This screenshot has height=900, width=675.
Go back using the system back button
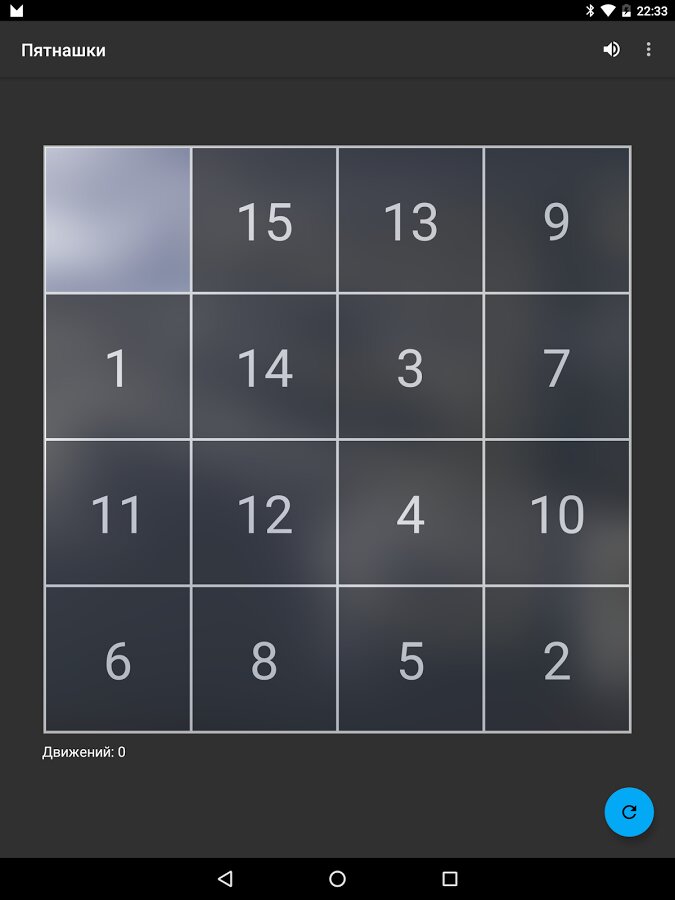(x=225, y=879)
